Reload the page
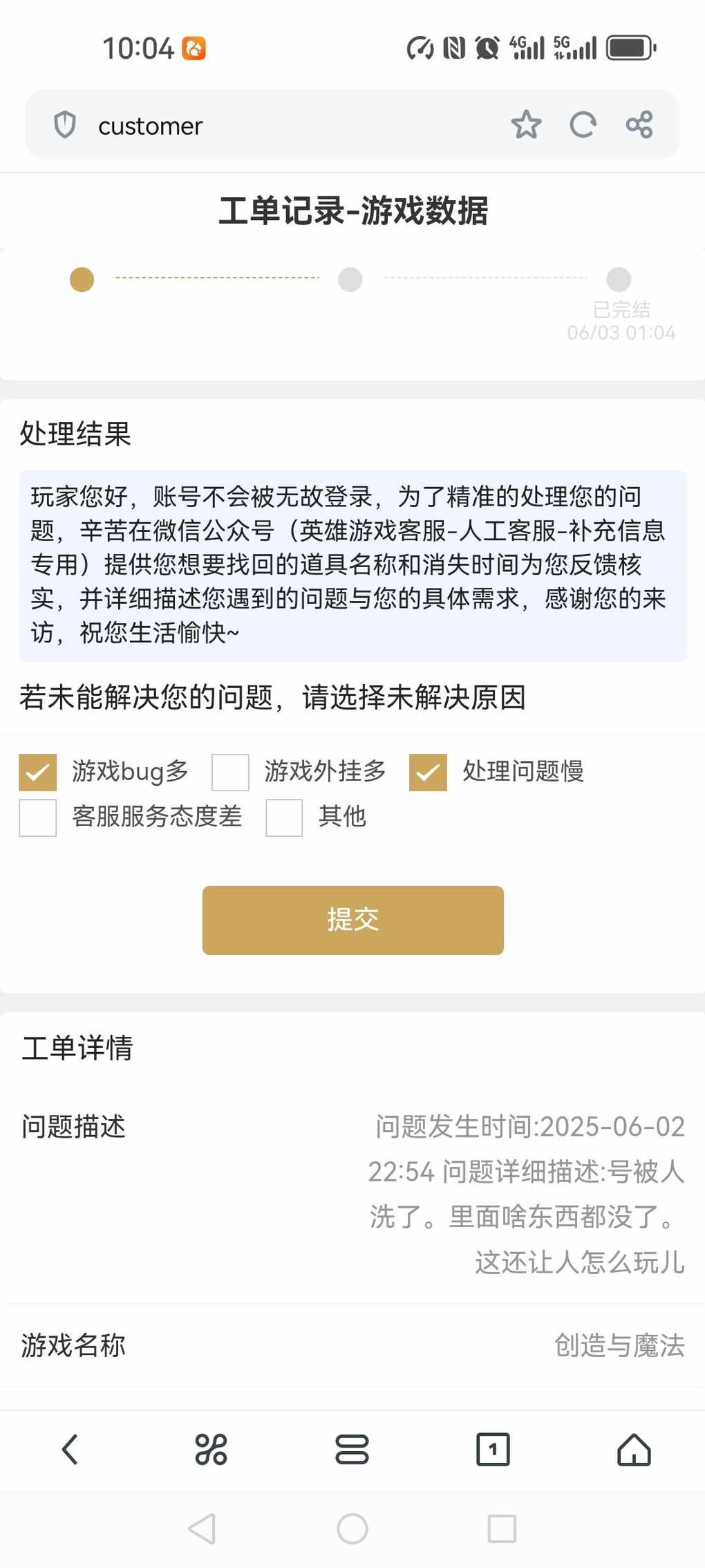This screenshot has height=1568, width=705. coord(583,125)
